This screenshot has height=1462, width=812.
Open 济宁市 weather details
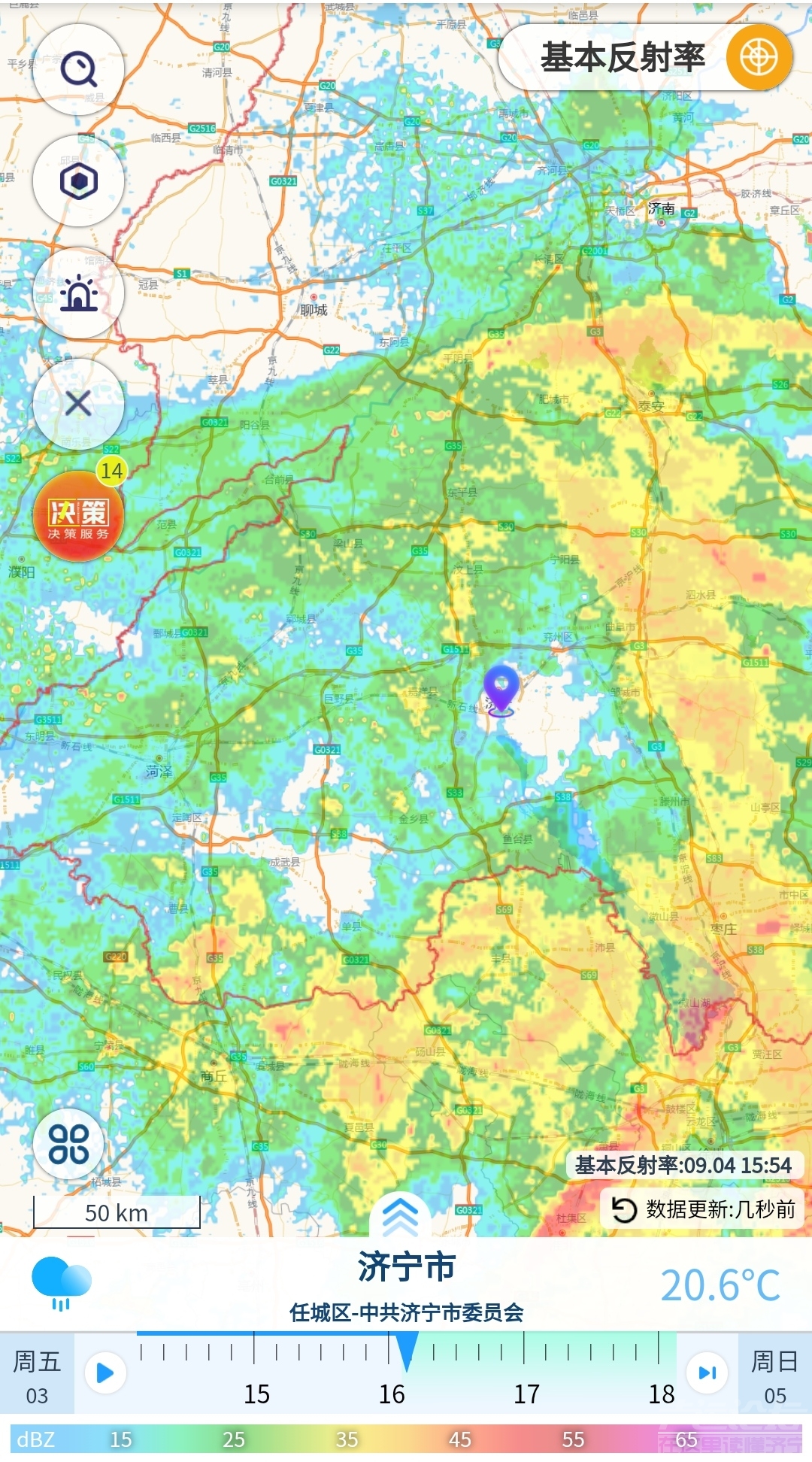click(x=406, y=1267)
